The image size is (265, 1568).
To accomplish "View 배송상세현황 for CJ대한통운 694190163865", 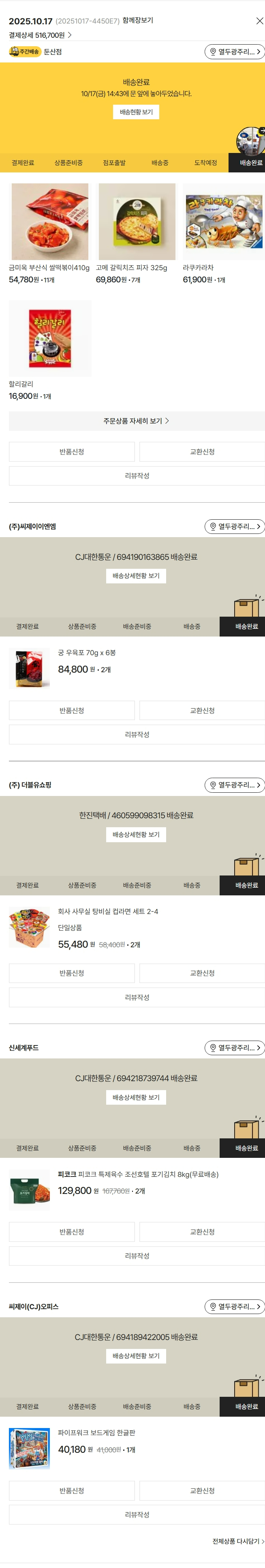I will (x=135, y=576).
